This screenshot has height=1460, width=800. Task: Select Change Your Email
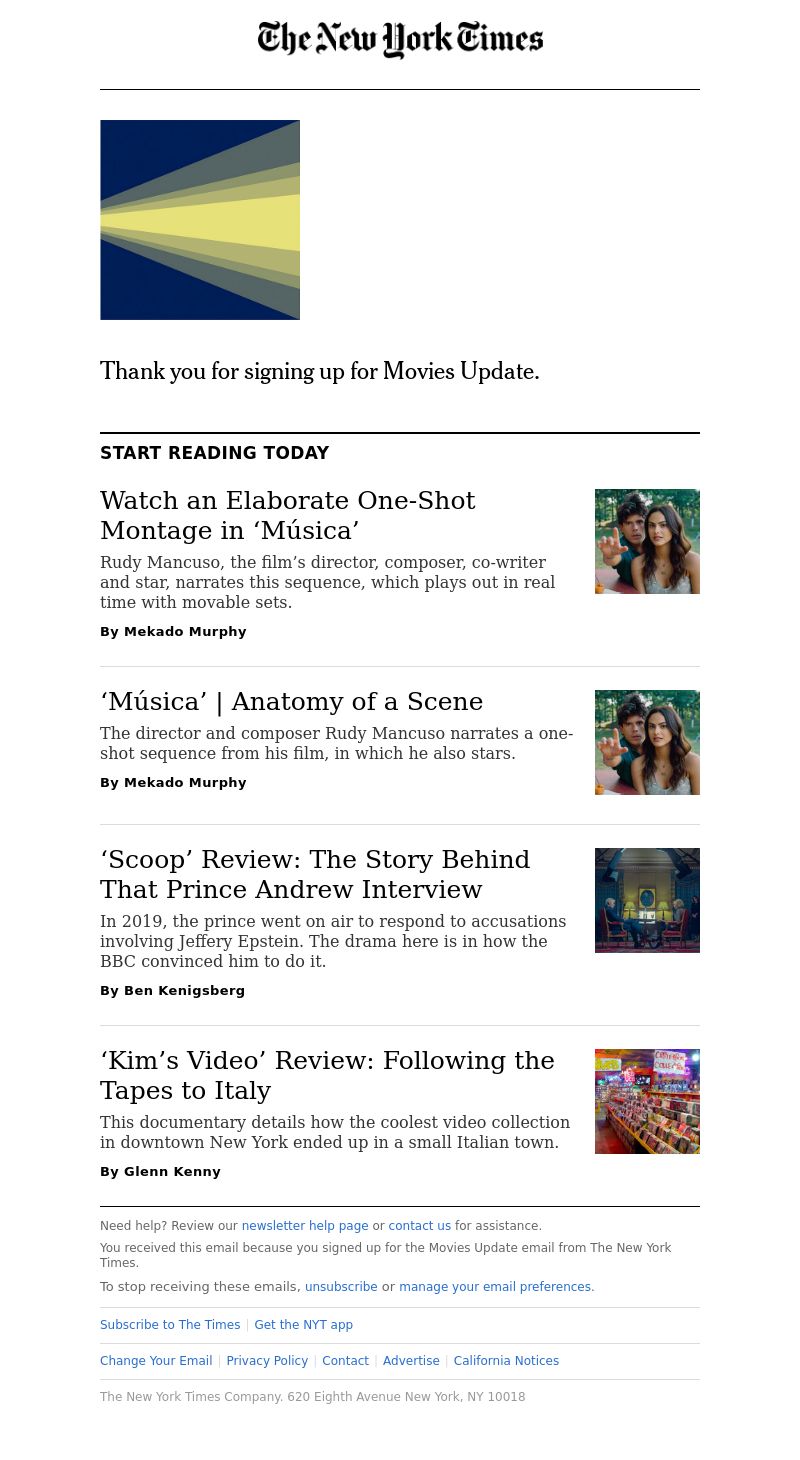(156, 1361)
